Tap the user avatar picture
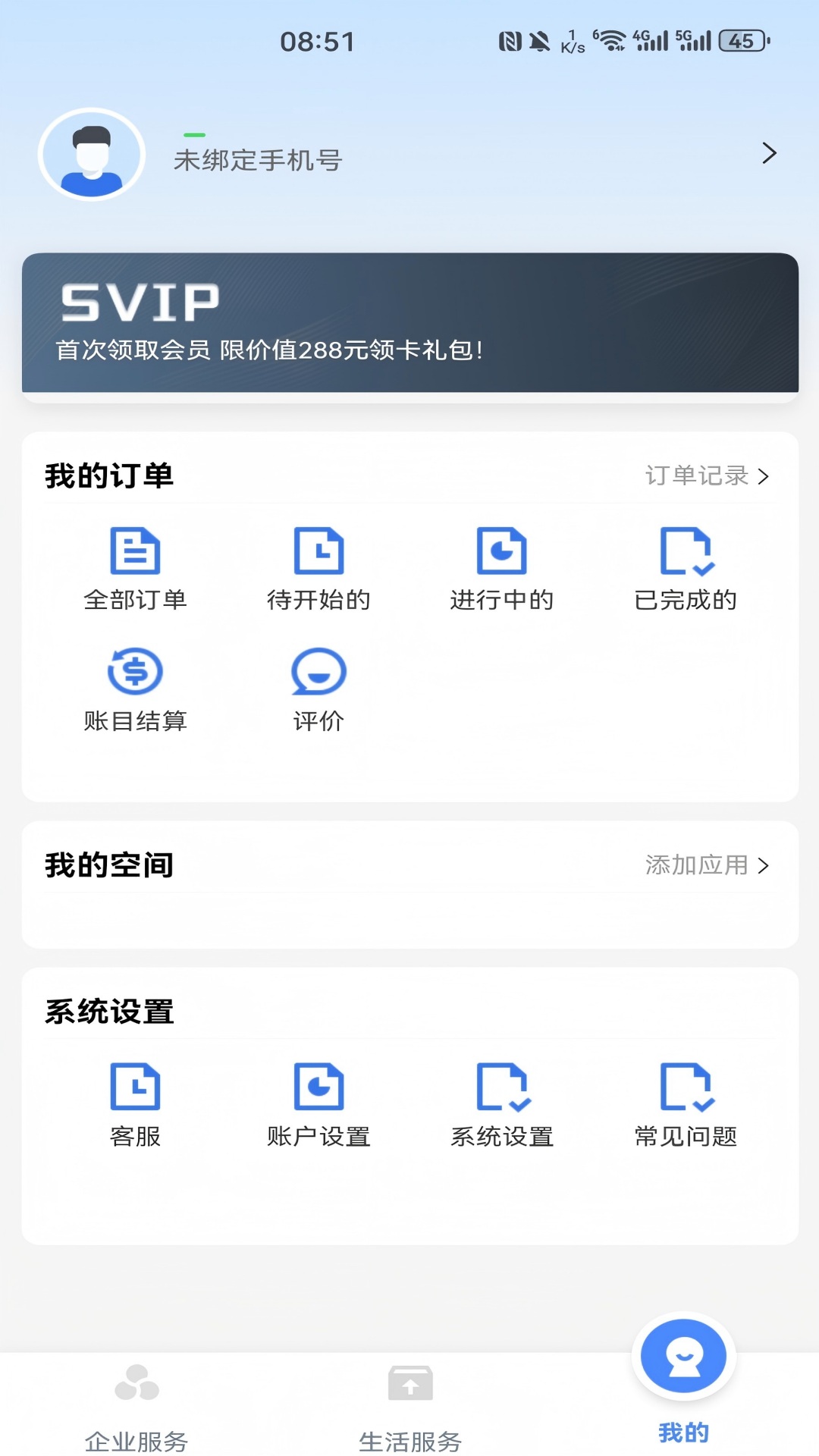The height and width of the screenshot is (1456, 819). point(90,154)
